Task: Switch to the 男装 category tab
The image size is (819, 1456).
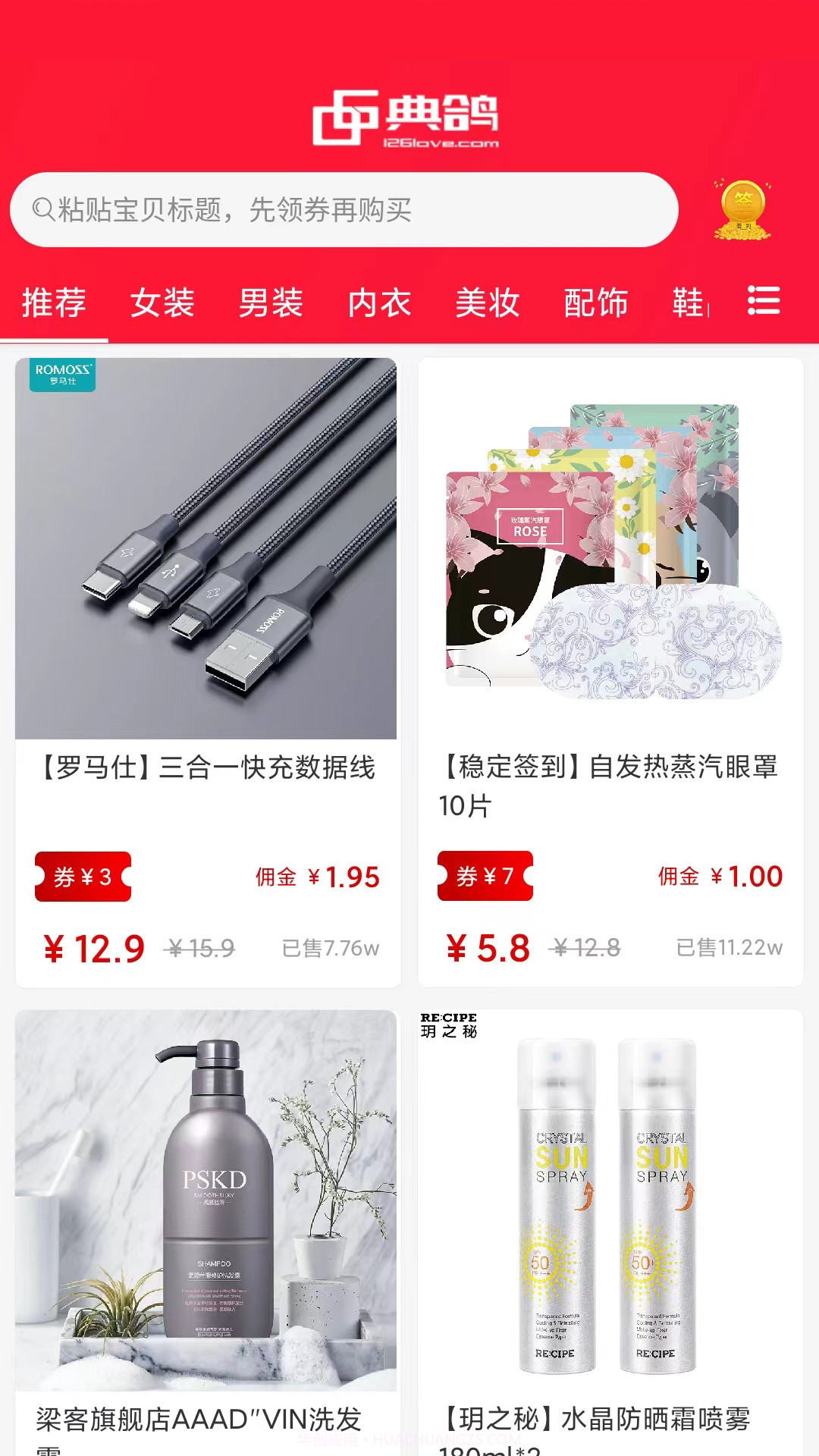Action: tap(271, 301)
